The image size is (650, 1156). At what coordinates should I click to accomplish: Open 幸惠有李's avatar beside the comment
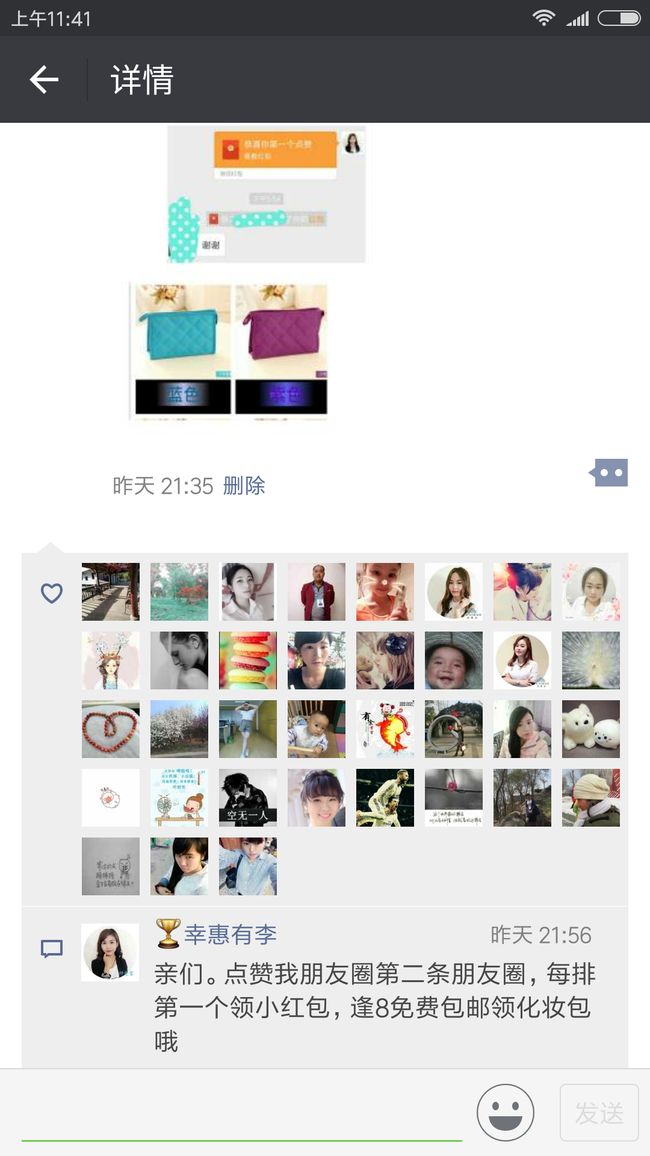point(111,953)
